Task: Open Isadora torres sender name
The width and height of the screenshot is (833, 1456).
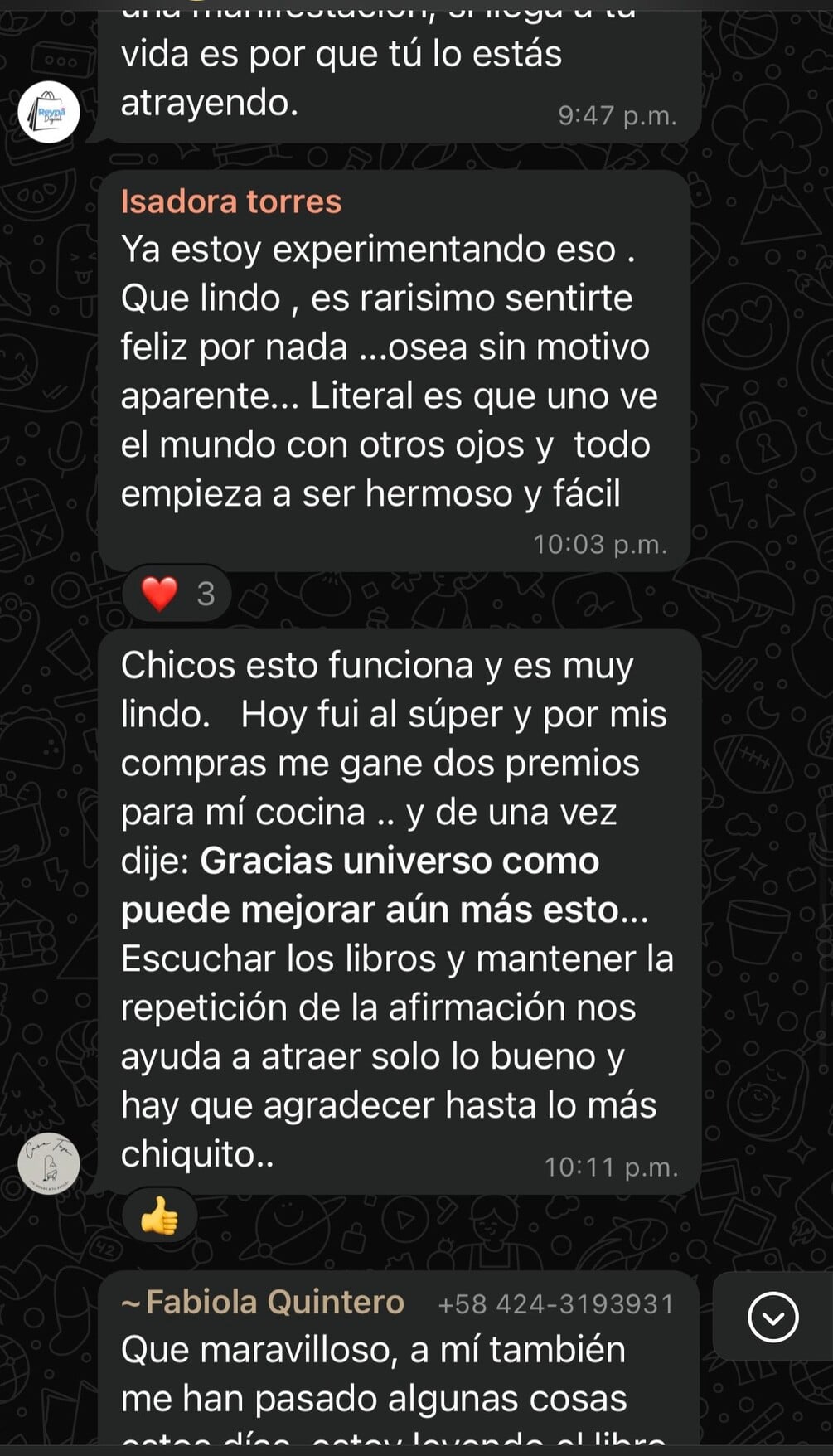Action: point(230,201)
